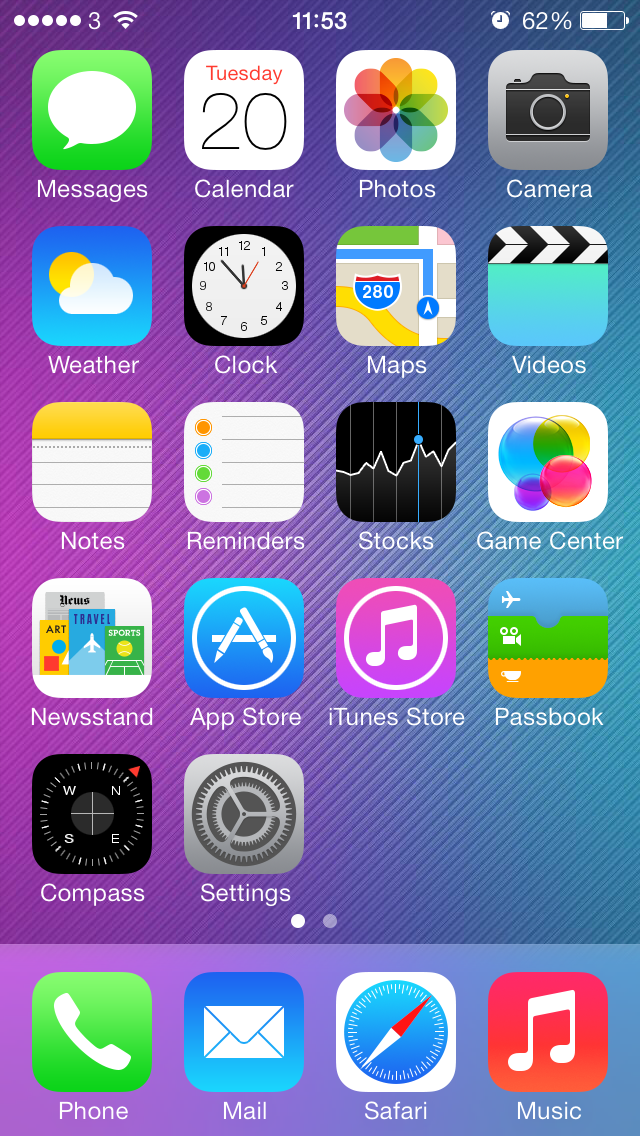Open the Newsstand folder

pos(92,638)
